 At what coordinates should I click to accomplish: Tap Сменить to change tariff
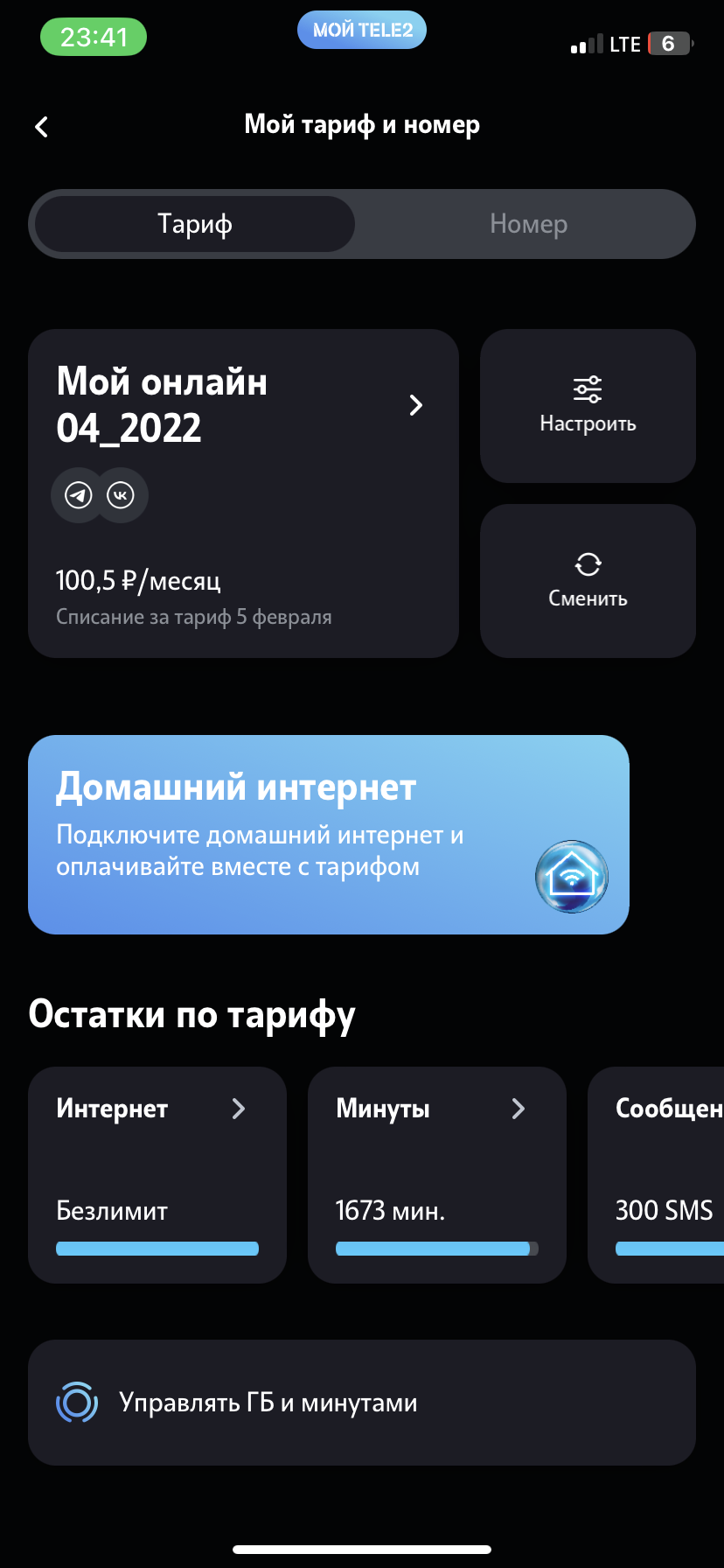tap(588, 580)
